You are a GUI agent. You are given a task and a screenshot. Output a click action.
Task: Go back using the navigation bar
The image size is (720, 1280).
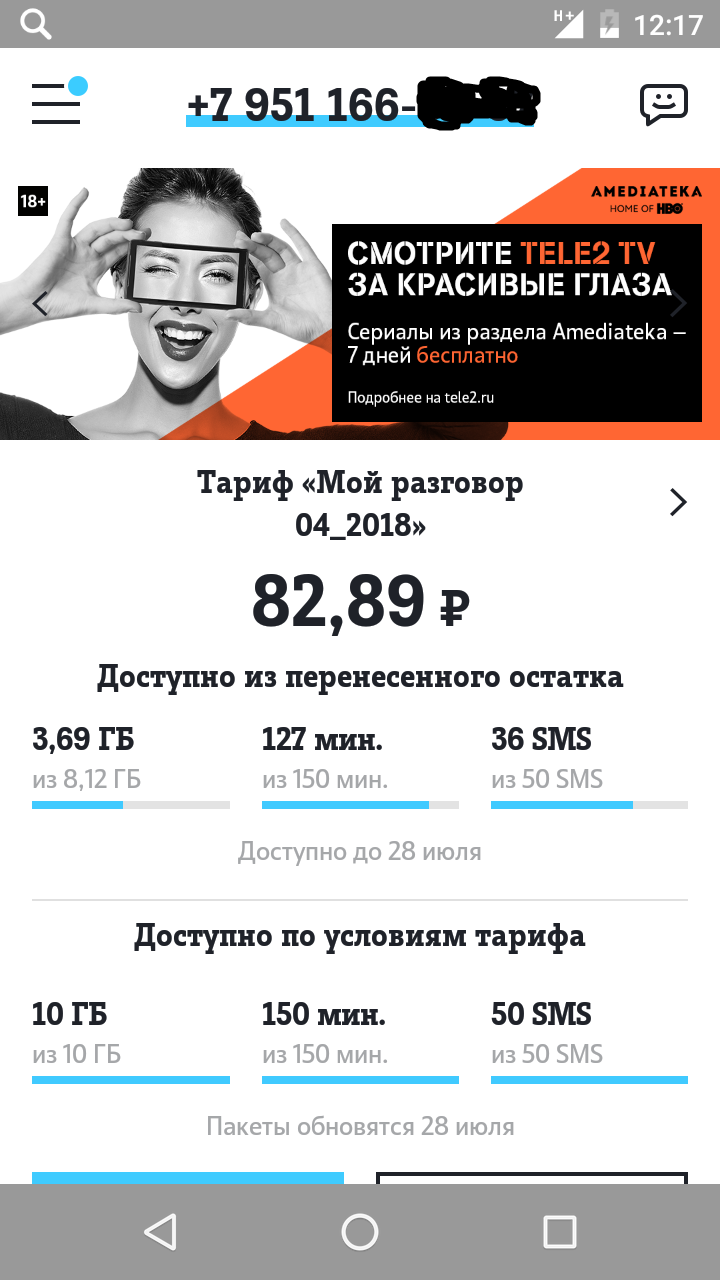pos(160,1232)
